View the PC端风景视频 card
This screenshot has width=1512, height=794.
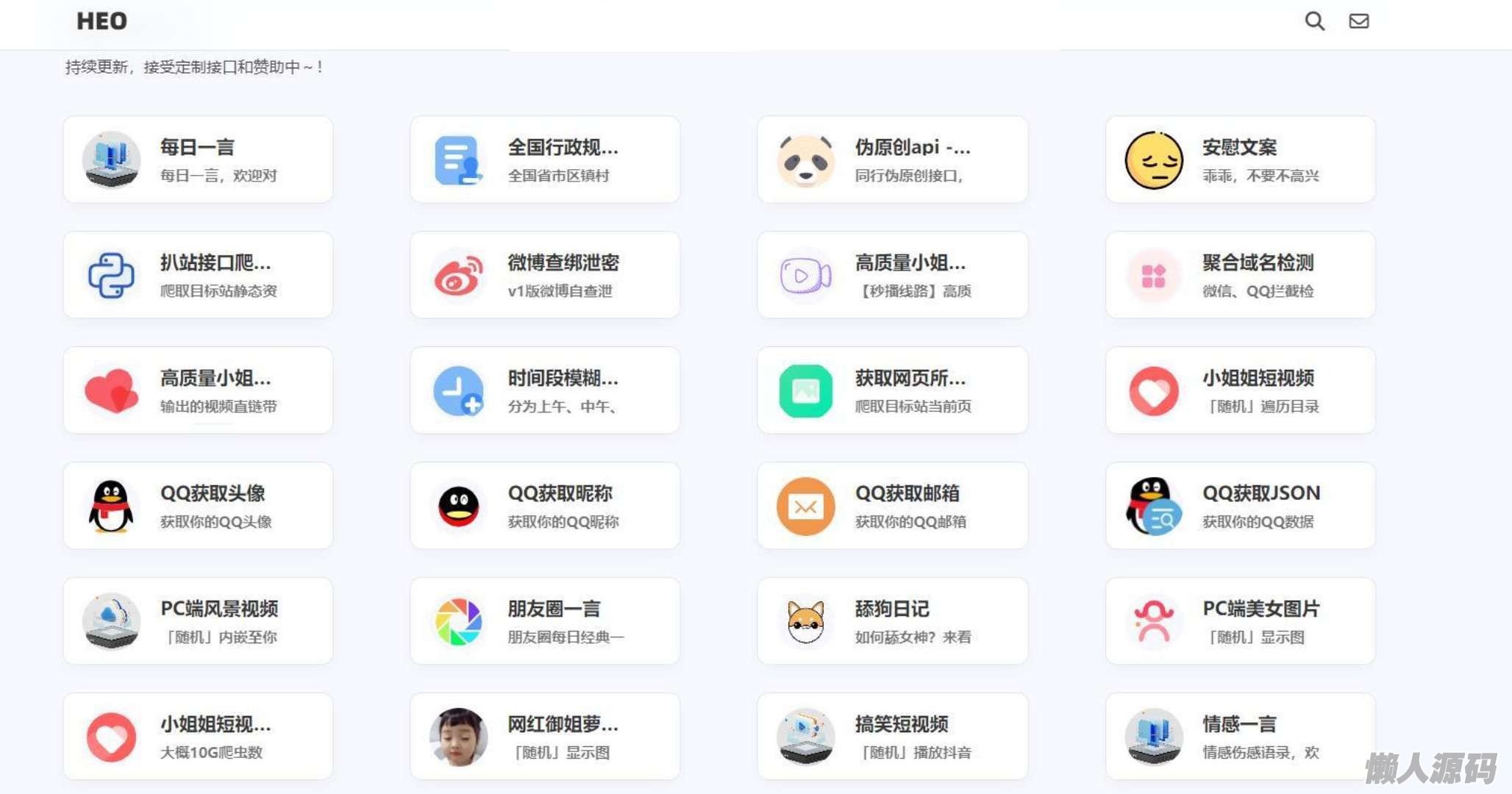[198, 621]
